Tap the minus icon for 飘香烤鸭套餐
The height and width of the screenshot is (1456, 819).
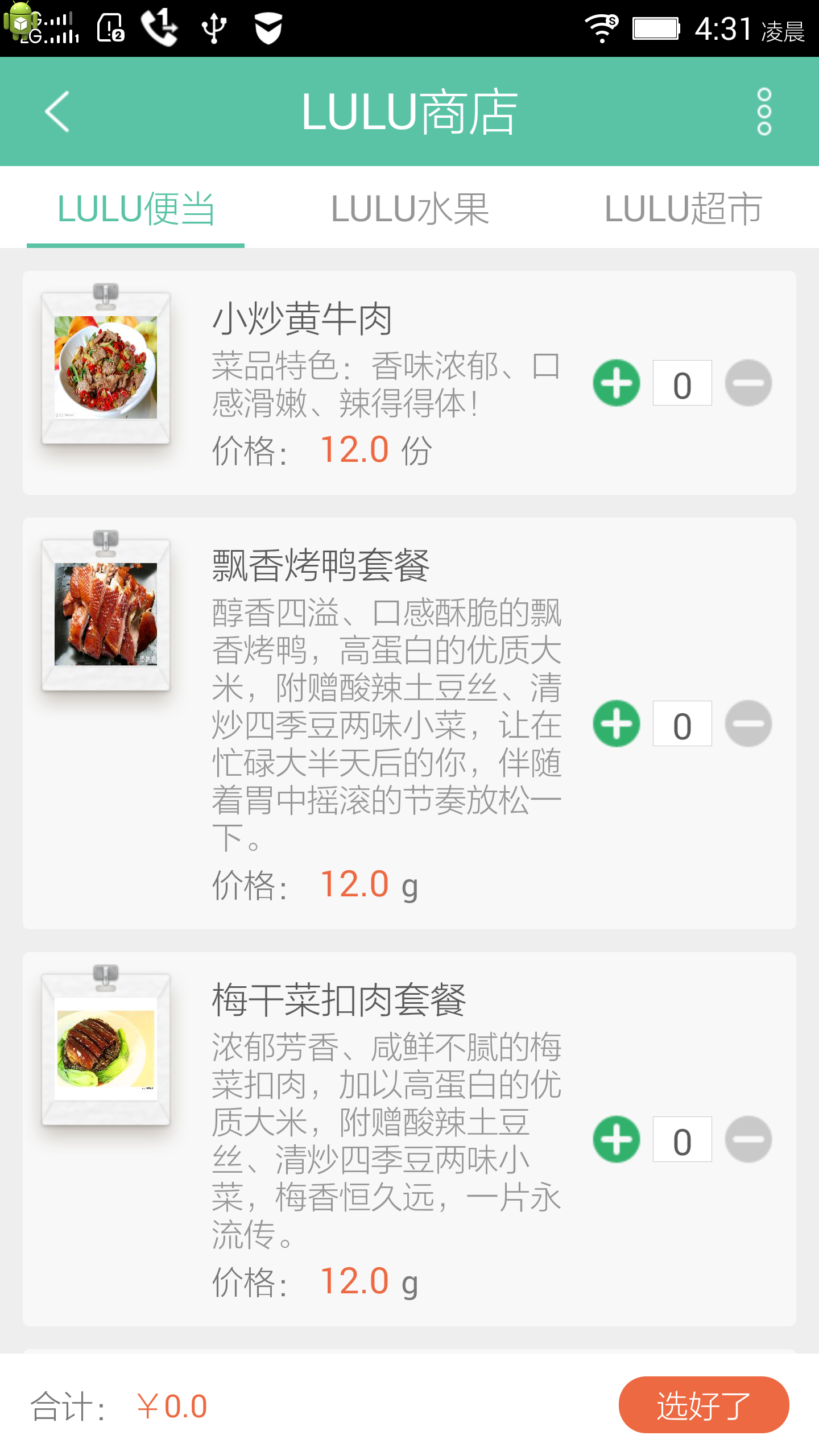point(748,723)
